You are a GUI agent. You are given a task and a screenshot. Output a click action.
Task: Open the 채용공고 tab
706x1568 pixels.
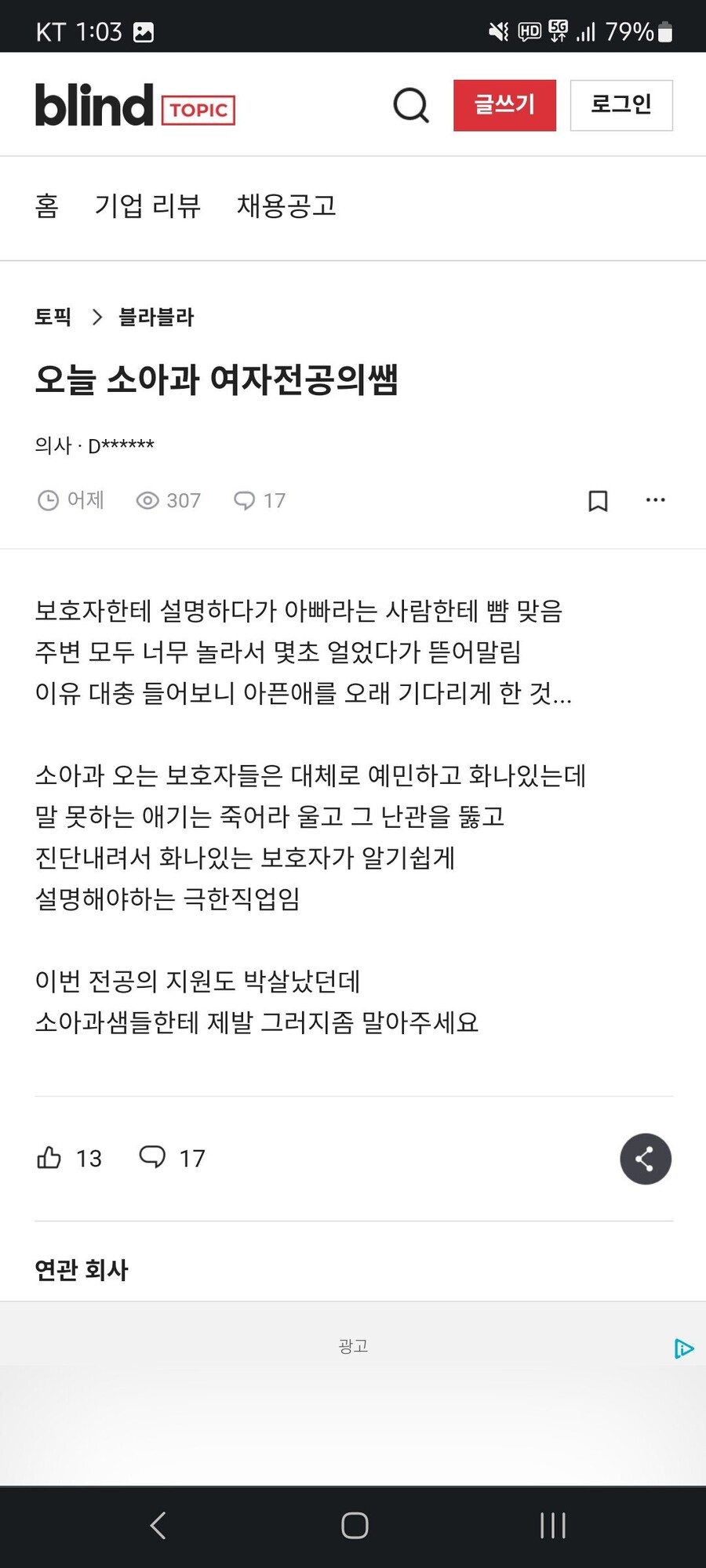(x=286, y=206)
